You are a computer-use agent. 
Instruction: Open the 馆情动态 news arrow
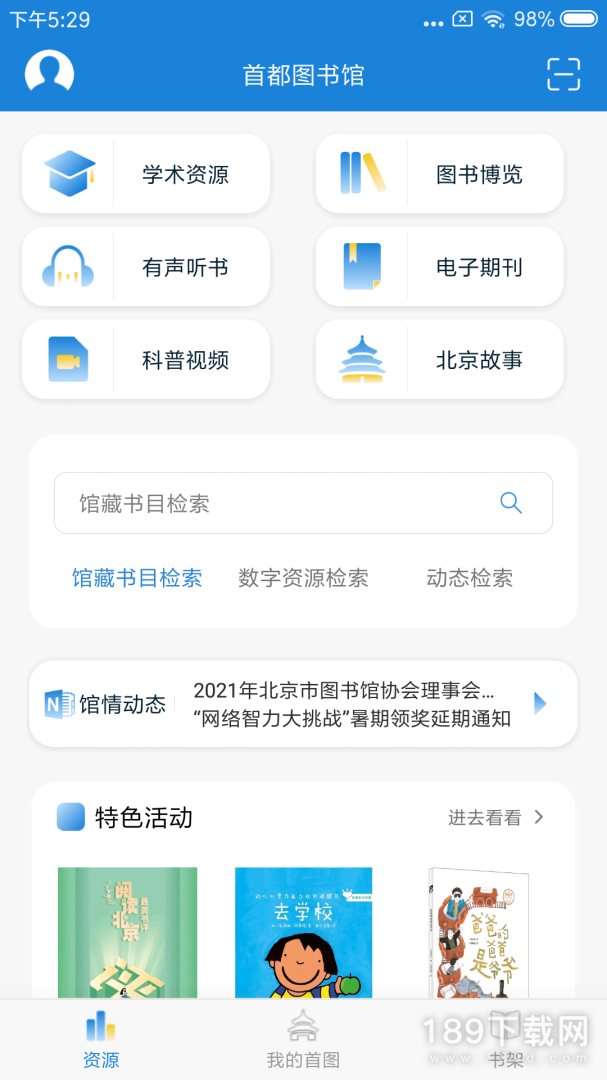click(540, 704)
